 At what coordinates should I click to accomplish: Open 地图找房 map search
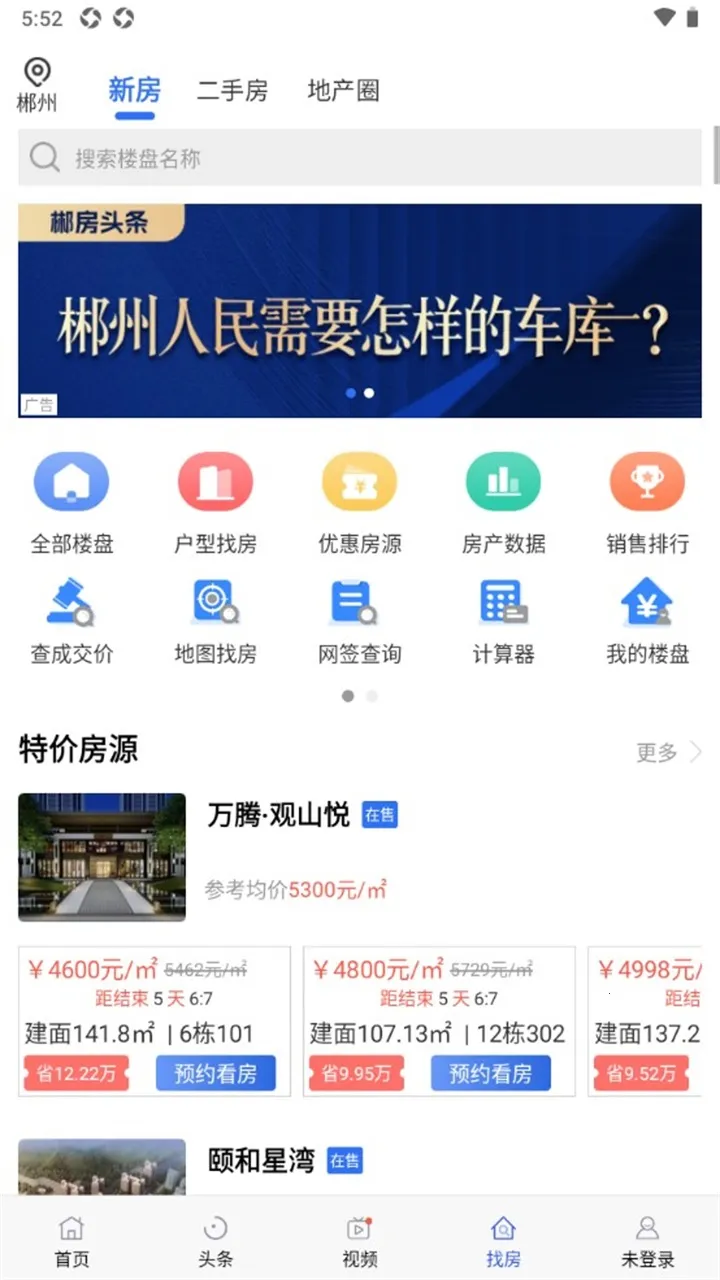215,622
